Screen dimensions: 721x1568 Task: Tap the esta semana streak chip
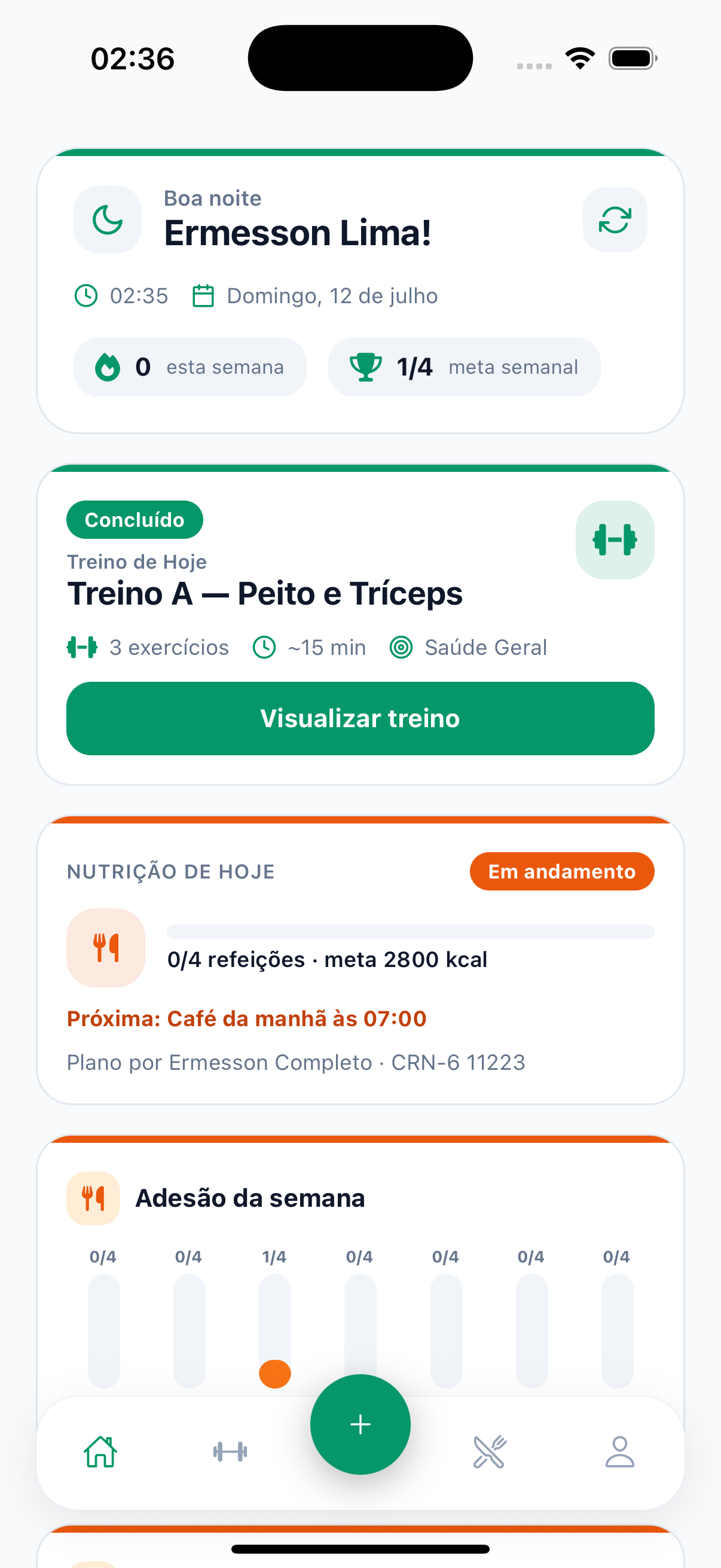pyautogui.click(x=190, y=367)
